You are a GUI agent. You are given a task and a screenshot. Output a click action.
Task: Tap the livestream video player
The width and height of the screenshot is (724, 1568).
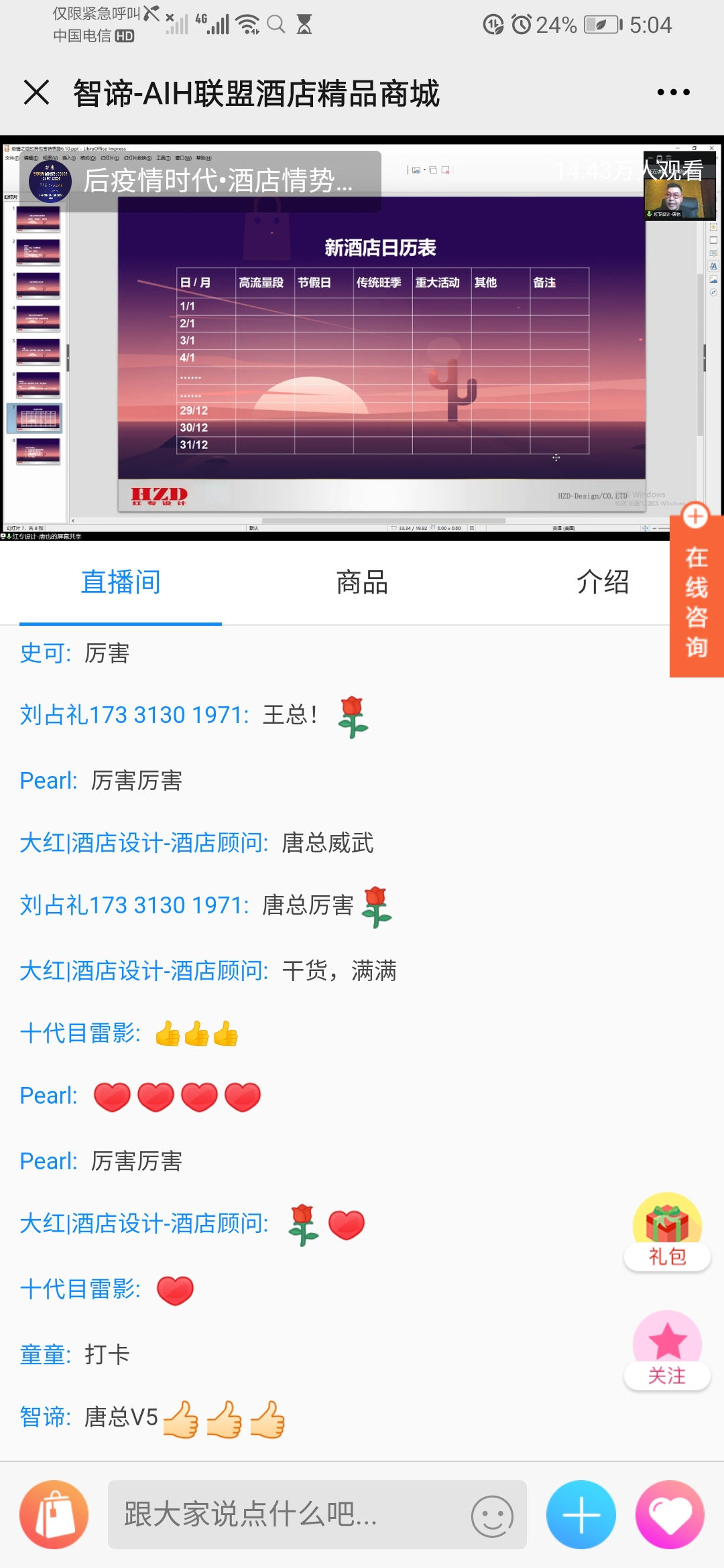362,338
